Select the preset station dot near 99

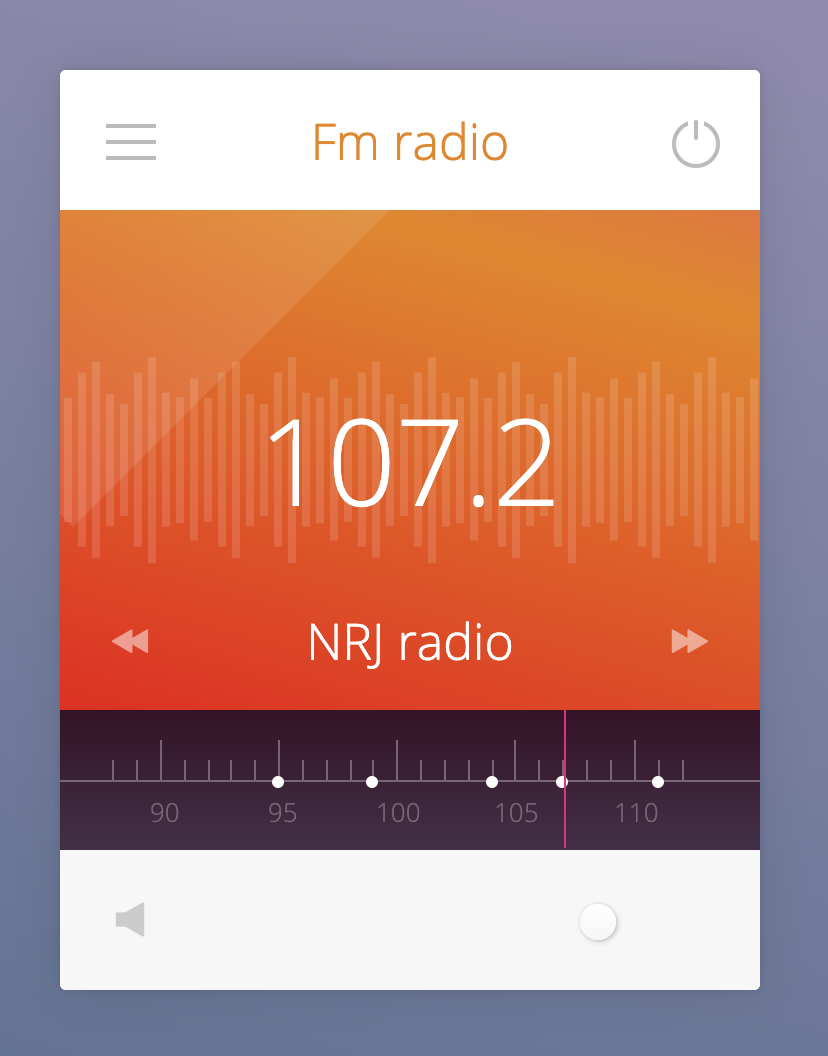pyautogui.click(x=372, y=782)
